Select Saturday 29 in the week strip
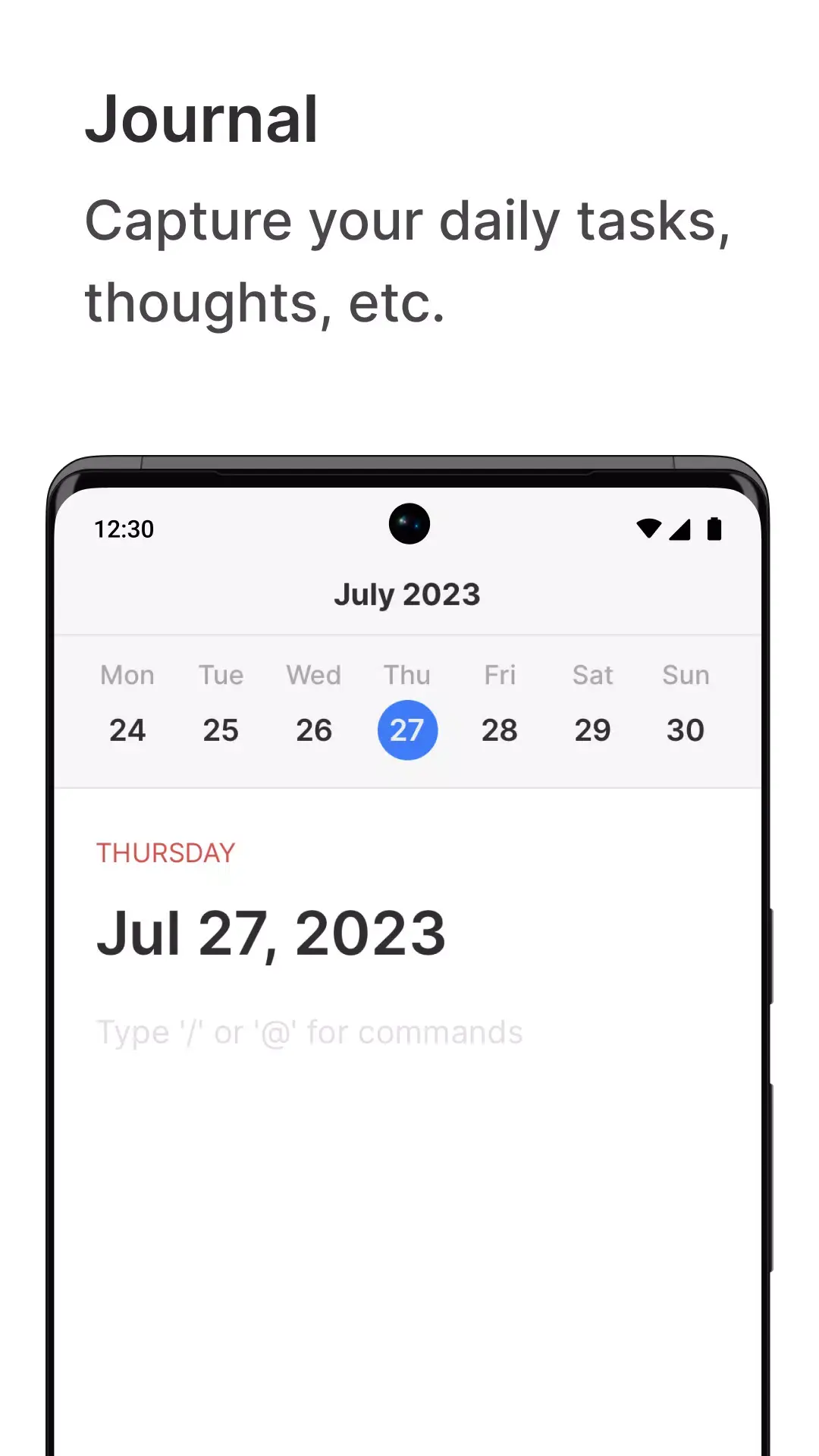This screenshot has height=1456, width=819. pos(593,729)
